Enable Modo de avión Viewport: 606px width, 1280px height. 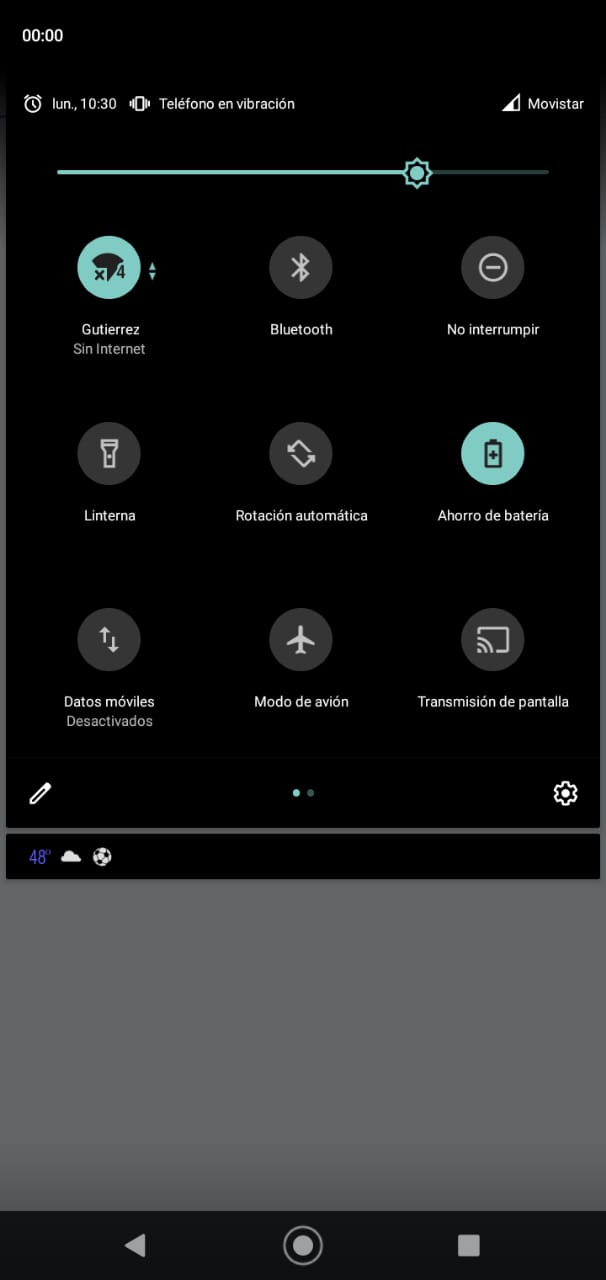pyautogui.click(x=301, y=640)
